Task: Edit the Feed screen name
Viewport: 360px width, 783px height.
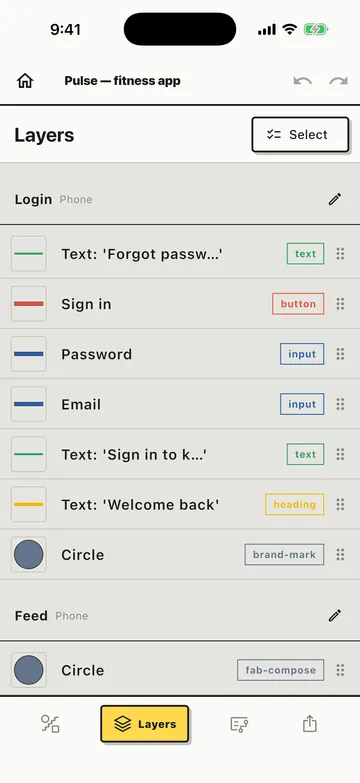Action: pyautogui.click(x=335, y=616)
